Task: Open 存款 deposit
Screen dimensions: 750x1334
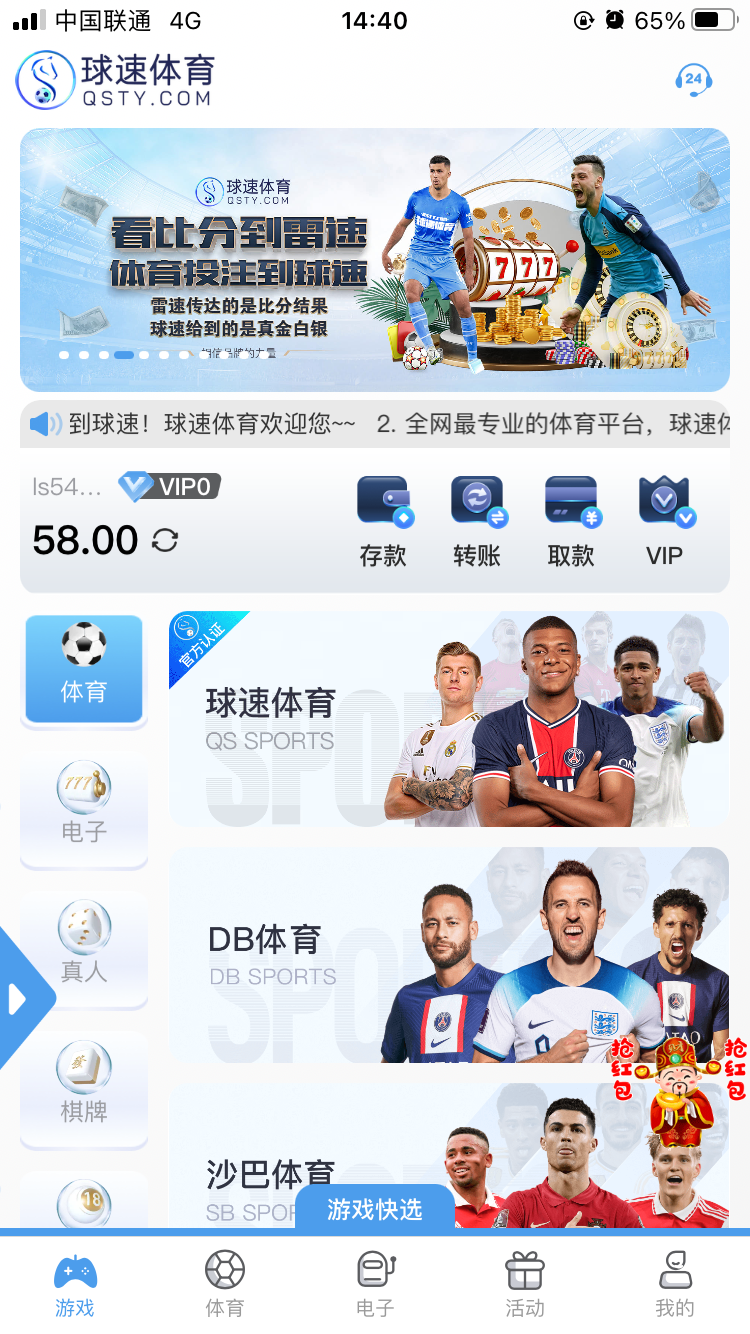Action: [383, 521]
